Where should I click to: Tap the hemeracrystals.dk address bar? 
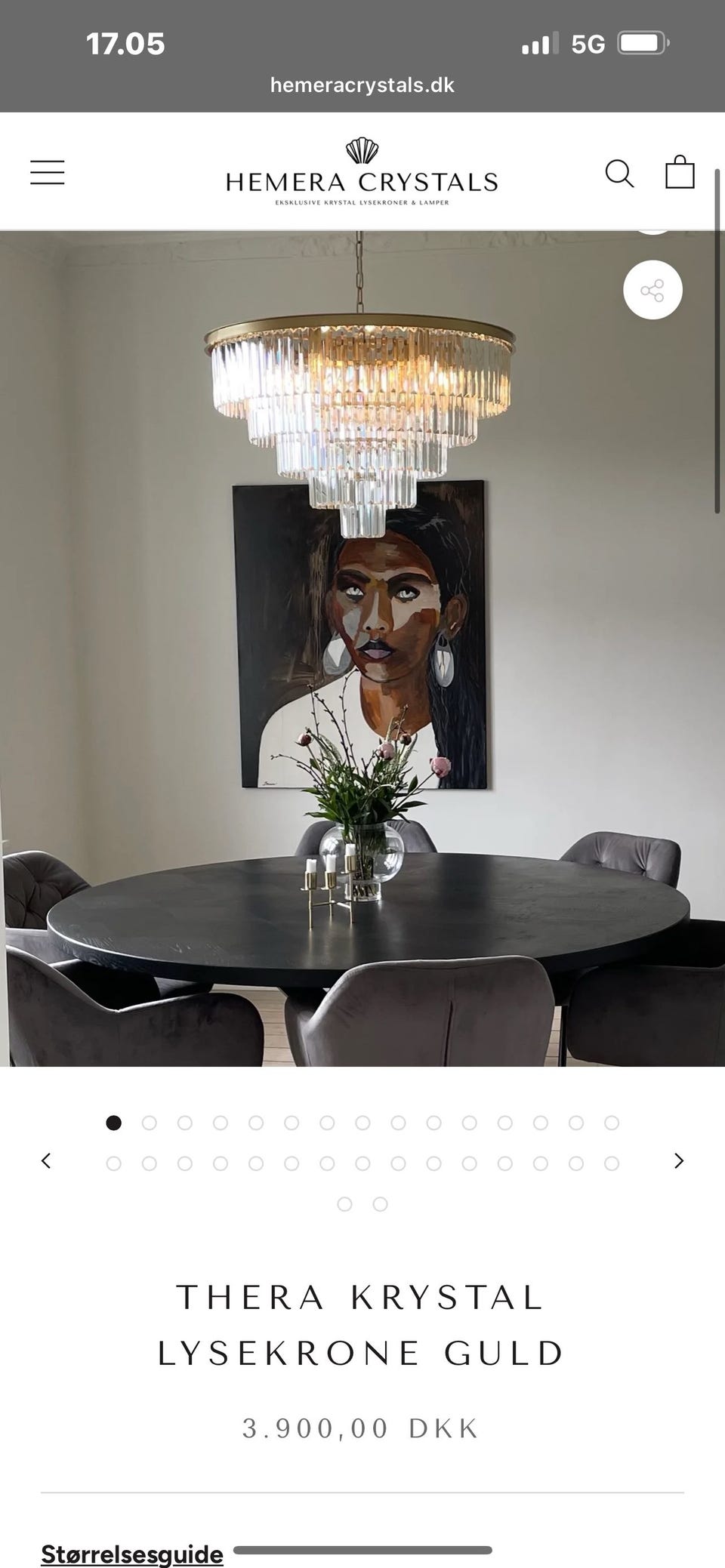pos(362,85)
